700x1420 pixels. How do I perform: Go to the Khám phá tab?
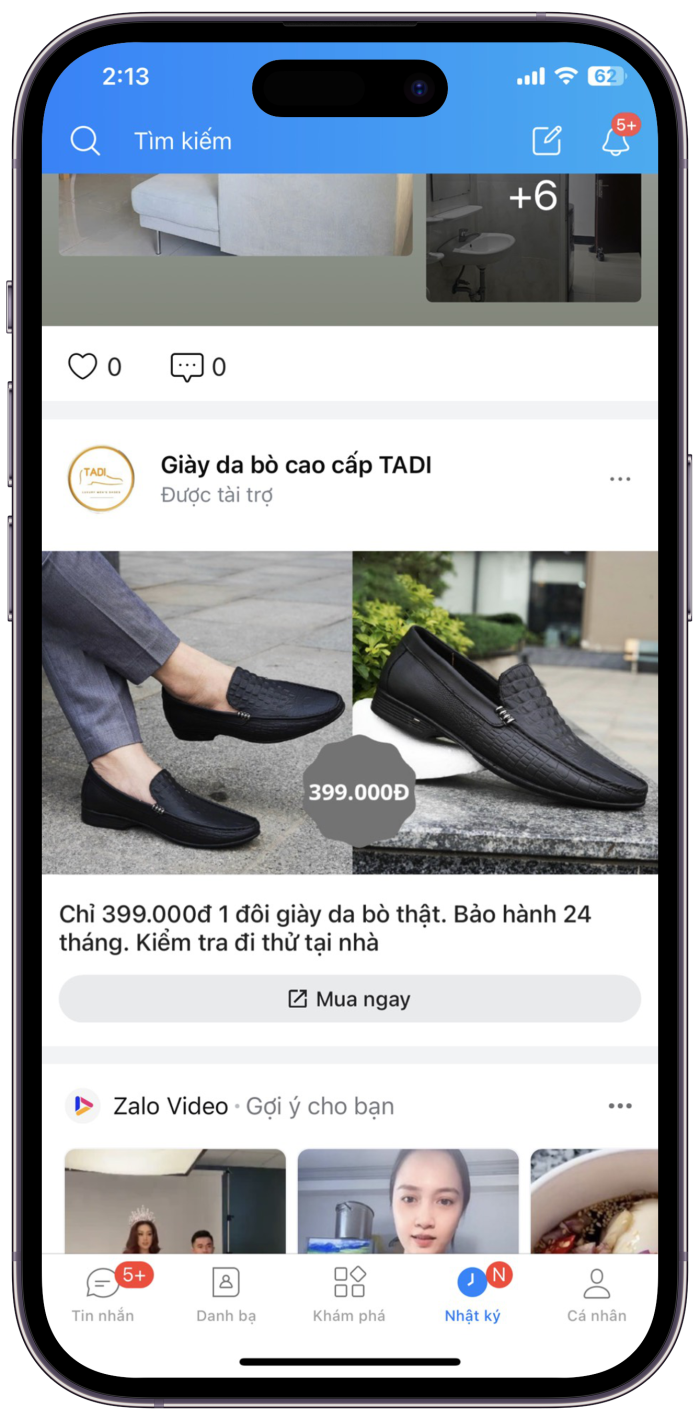click(349, 1295)
